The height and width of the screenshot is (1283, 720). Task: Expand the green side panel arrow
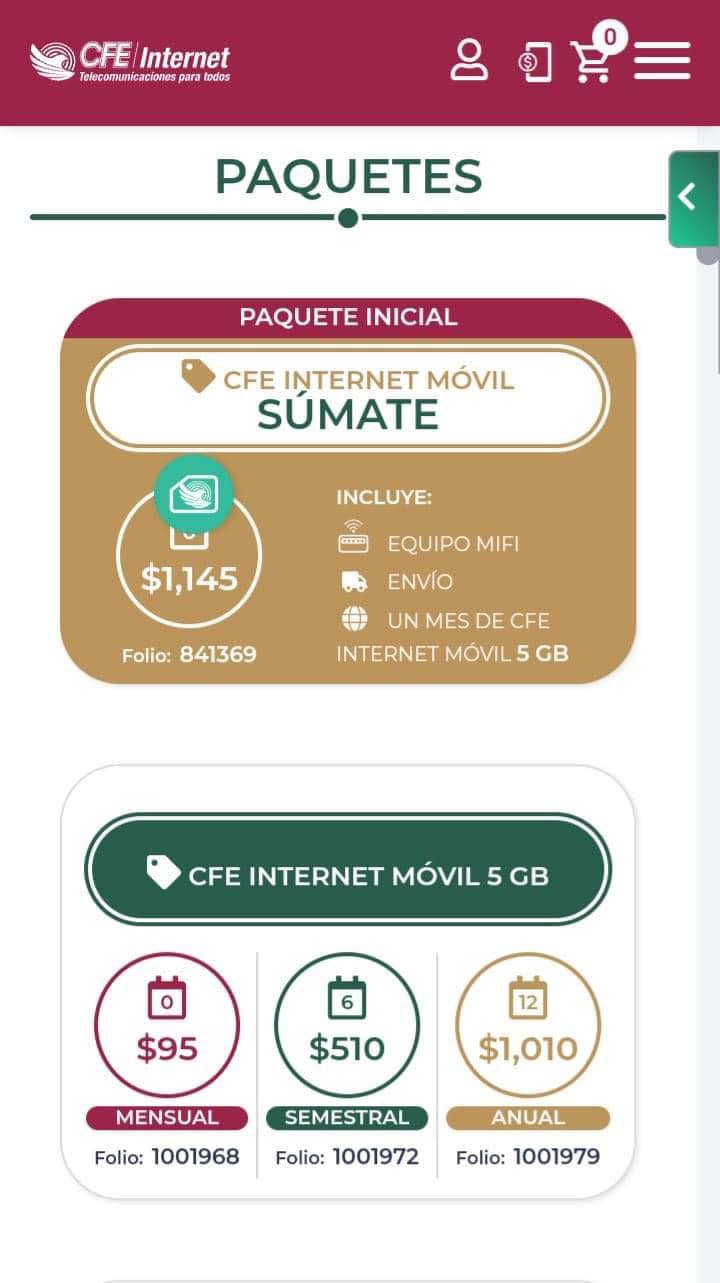693,198
